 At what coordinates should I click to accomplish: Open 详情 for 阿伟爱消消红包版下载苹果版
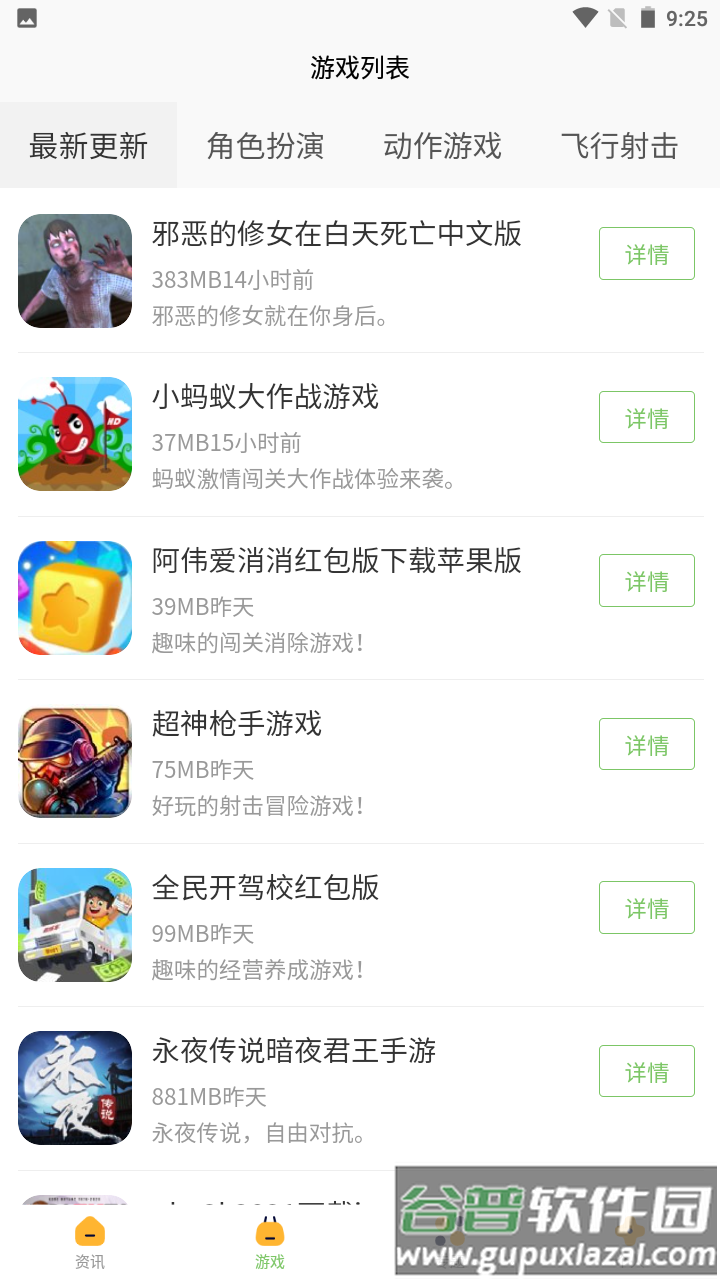[646, 580]
